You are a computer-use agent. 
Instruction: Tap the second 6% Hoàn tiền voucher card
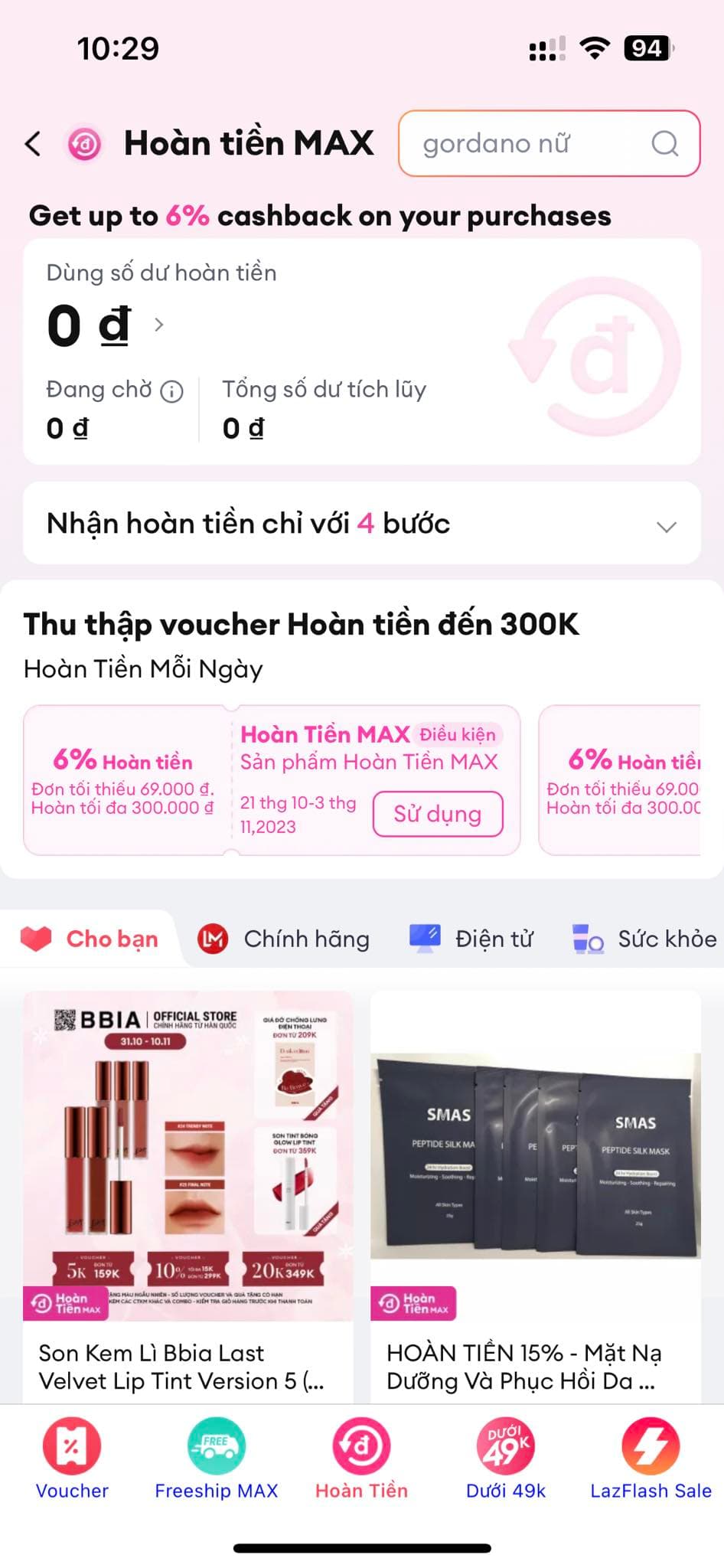[621, 779]
